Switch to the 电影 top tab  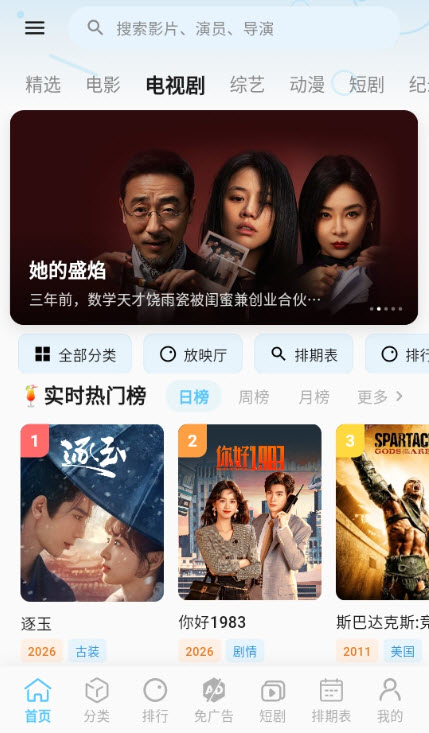click(x=103, y=85)
